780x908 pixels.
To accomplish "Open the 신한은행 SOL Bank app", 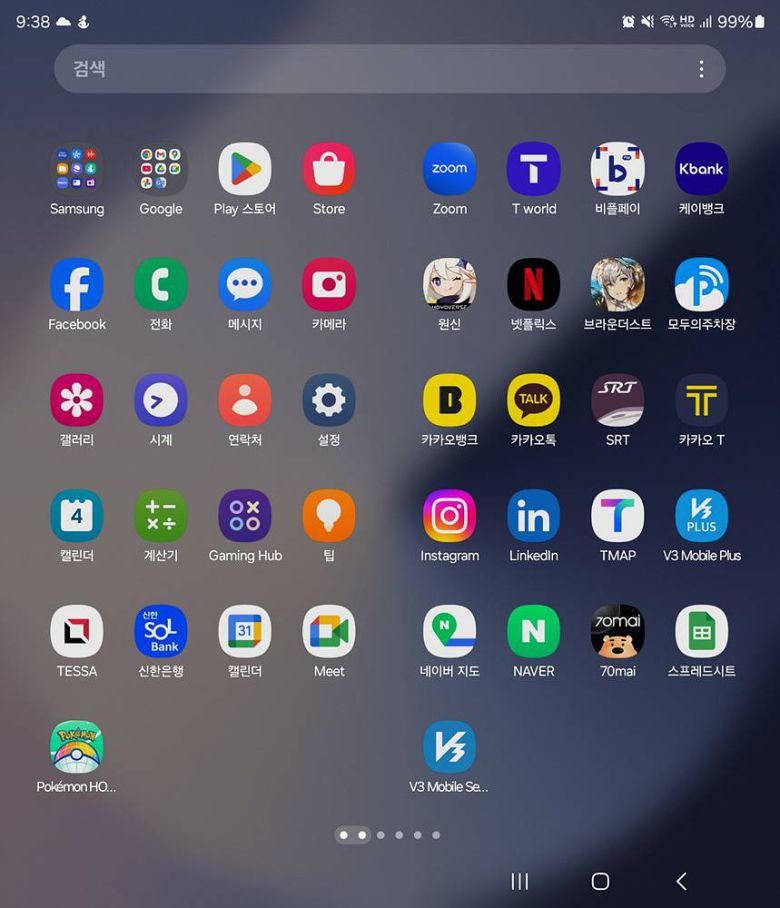I will (161, 632).
